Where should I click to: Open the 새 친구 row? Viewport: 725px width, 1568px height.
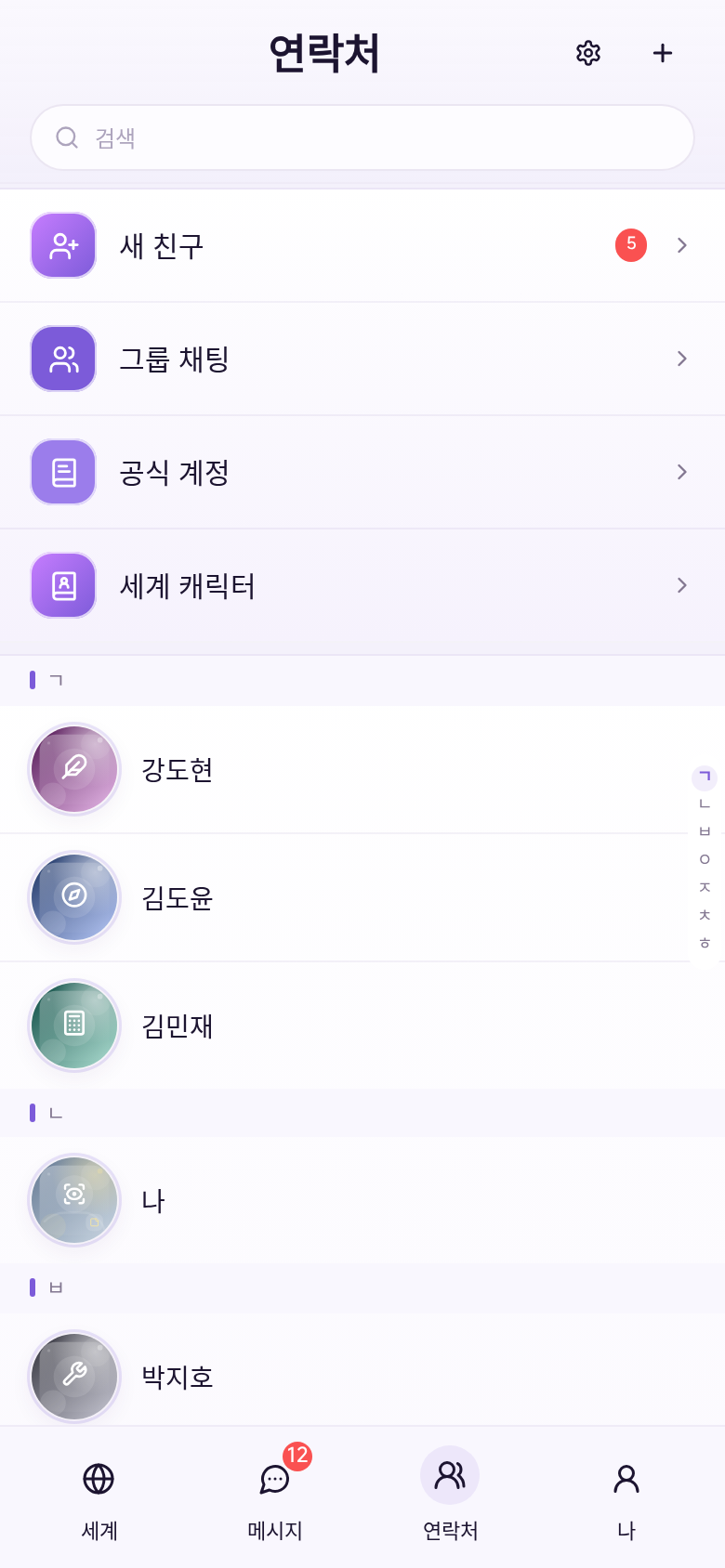[x=362, y=245]
